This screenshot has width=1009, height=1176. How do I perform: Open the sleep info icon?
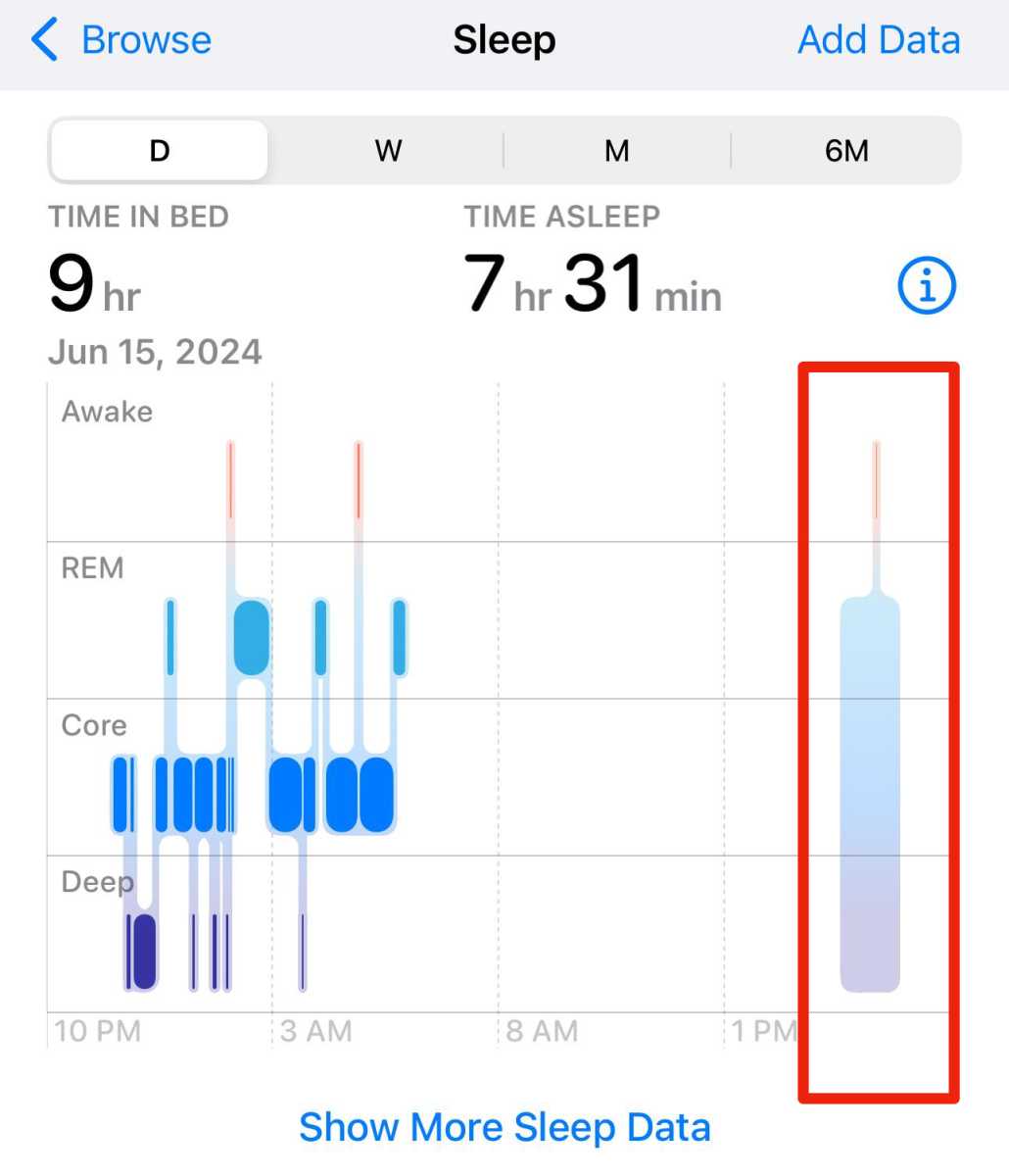coord(926,286)
